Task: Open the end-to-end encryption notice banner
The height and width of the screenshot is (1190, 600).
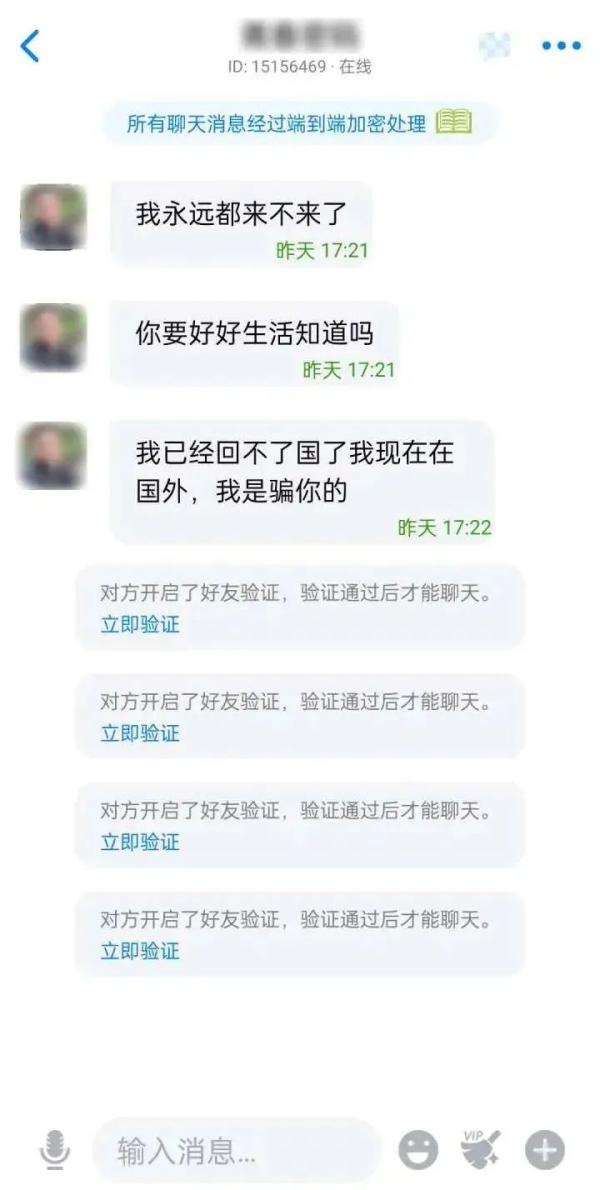Action: click(300, 123)
